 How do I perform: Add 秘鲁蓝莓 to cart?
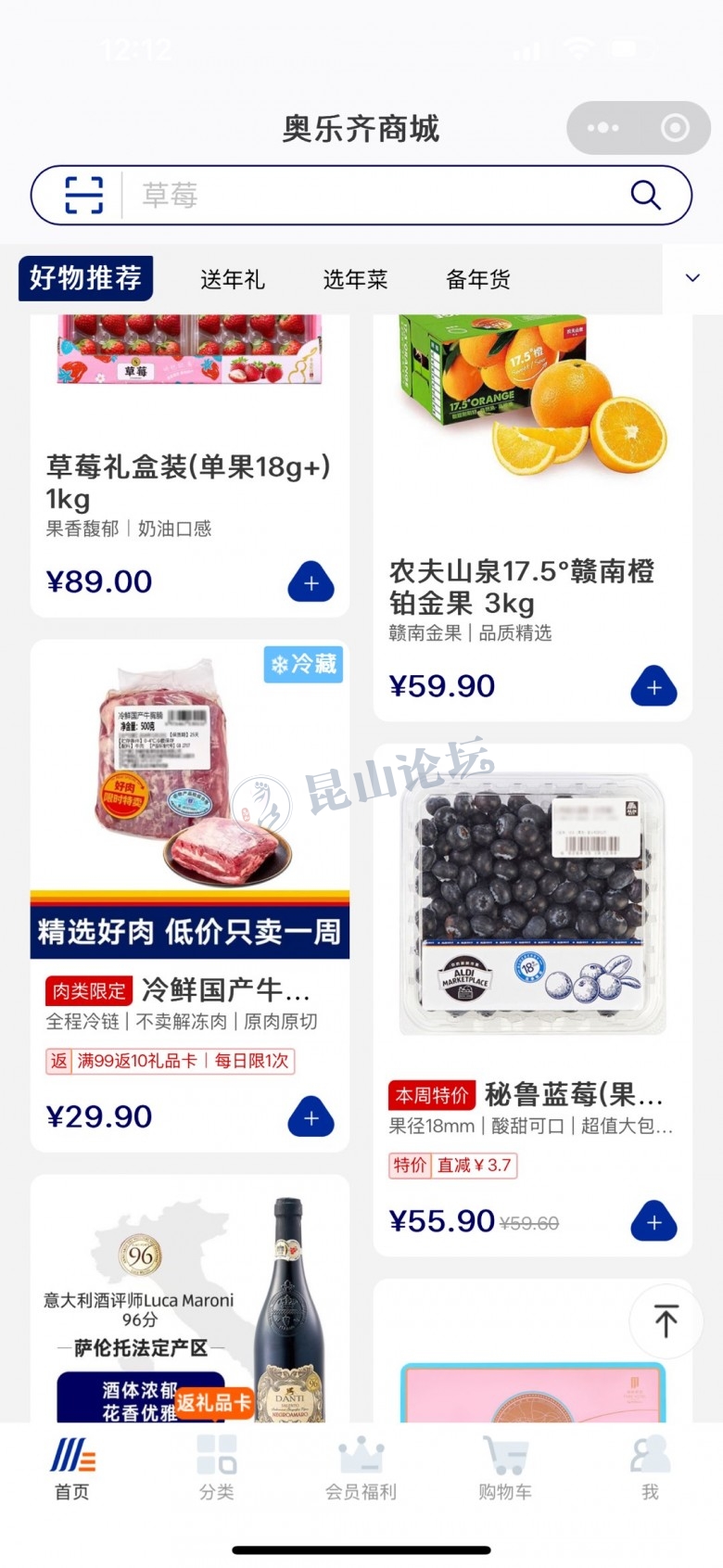653,1222
